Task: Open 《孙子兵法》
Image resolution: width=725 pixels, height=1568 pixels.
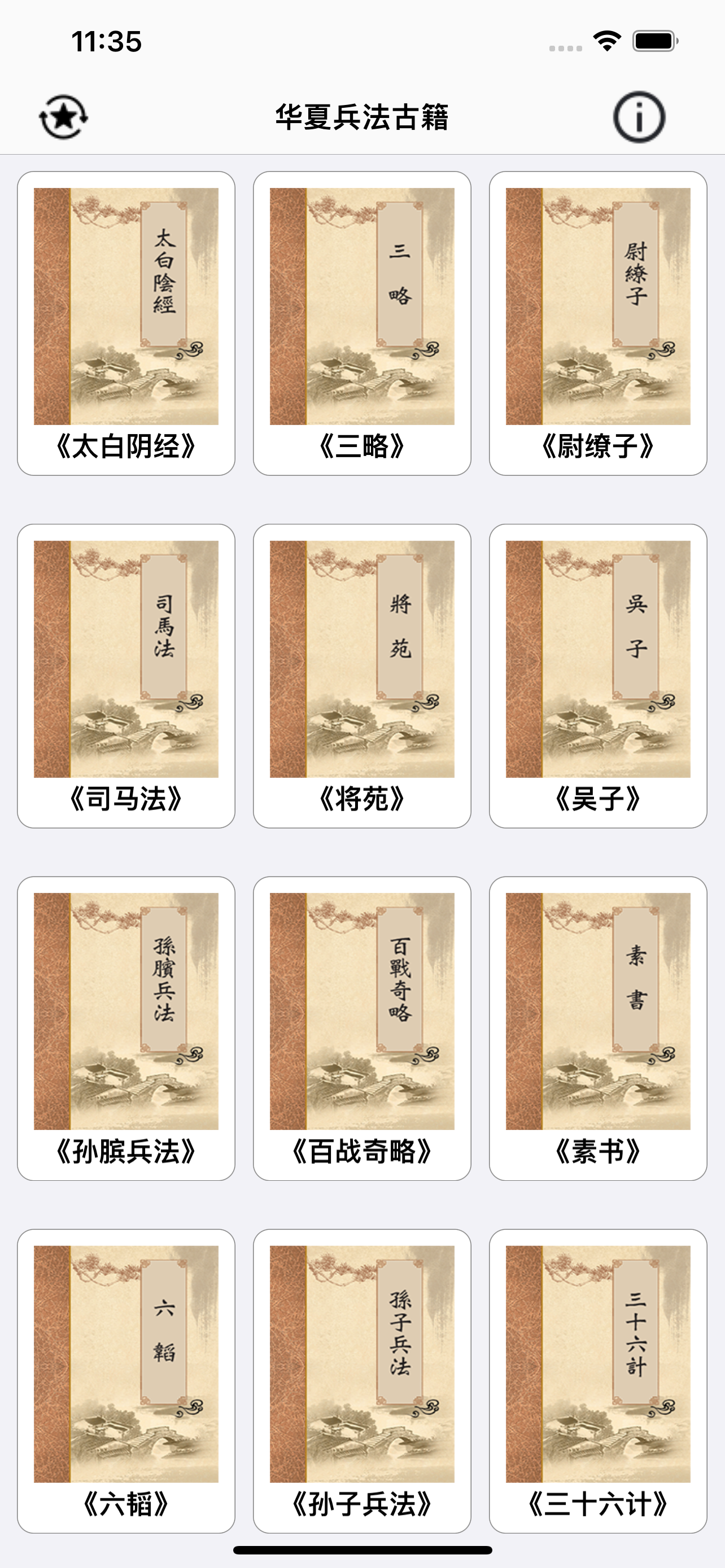Action: coord(362,1380)
